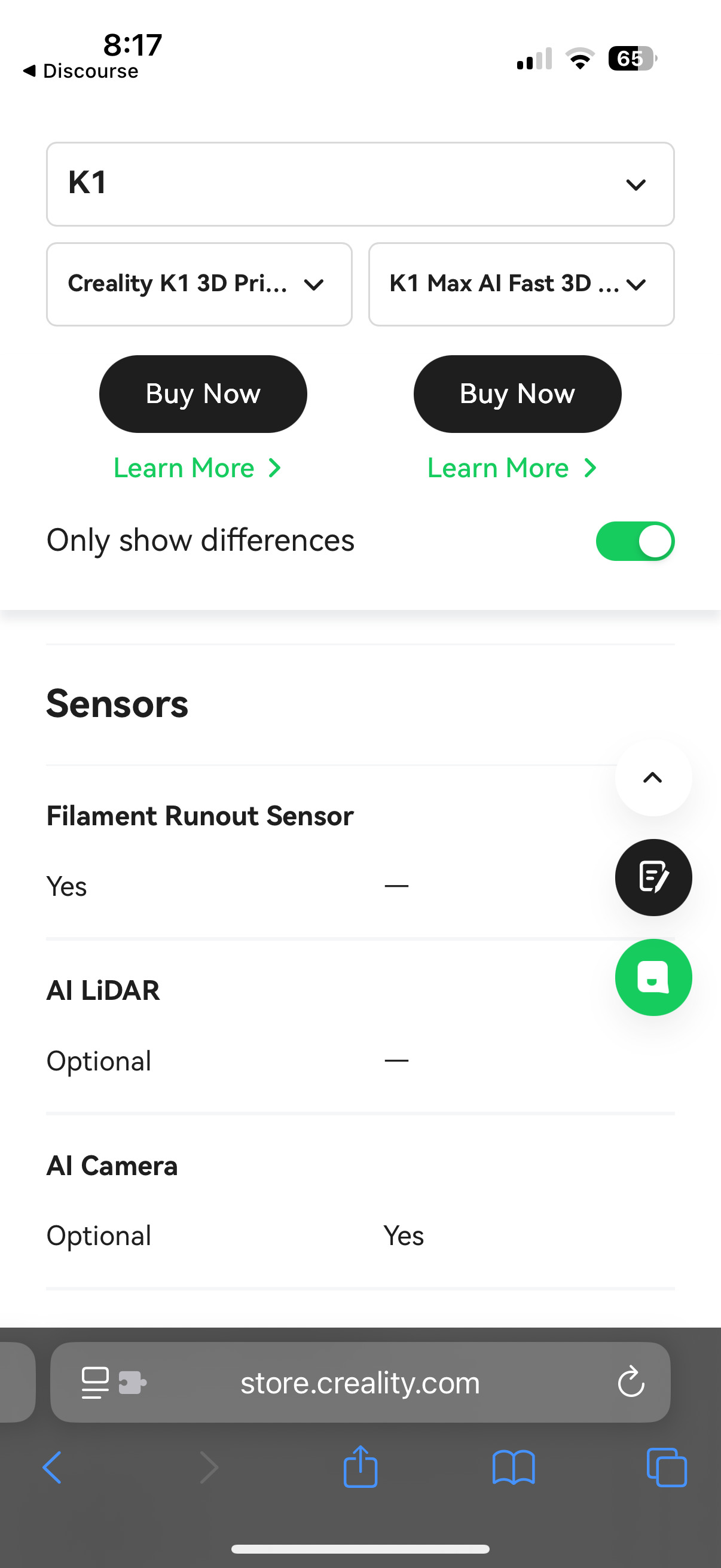This screenshot has width=721, height=1568.
Task: Open the K1 series dropdown
Action: point(360,184)
